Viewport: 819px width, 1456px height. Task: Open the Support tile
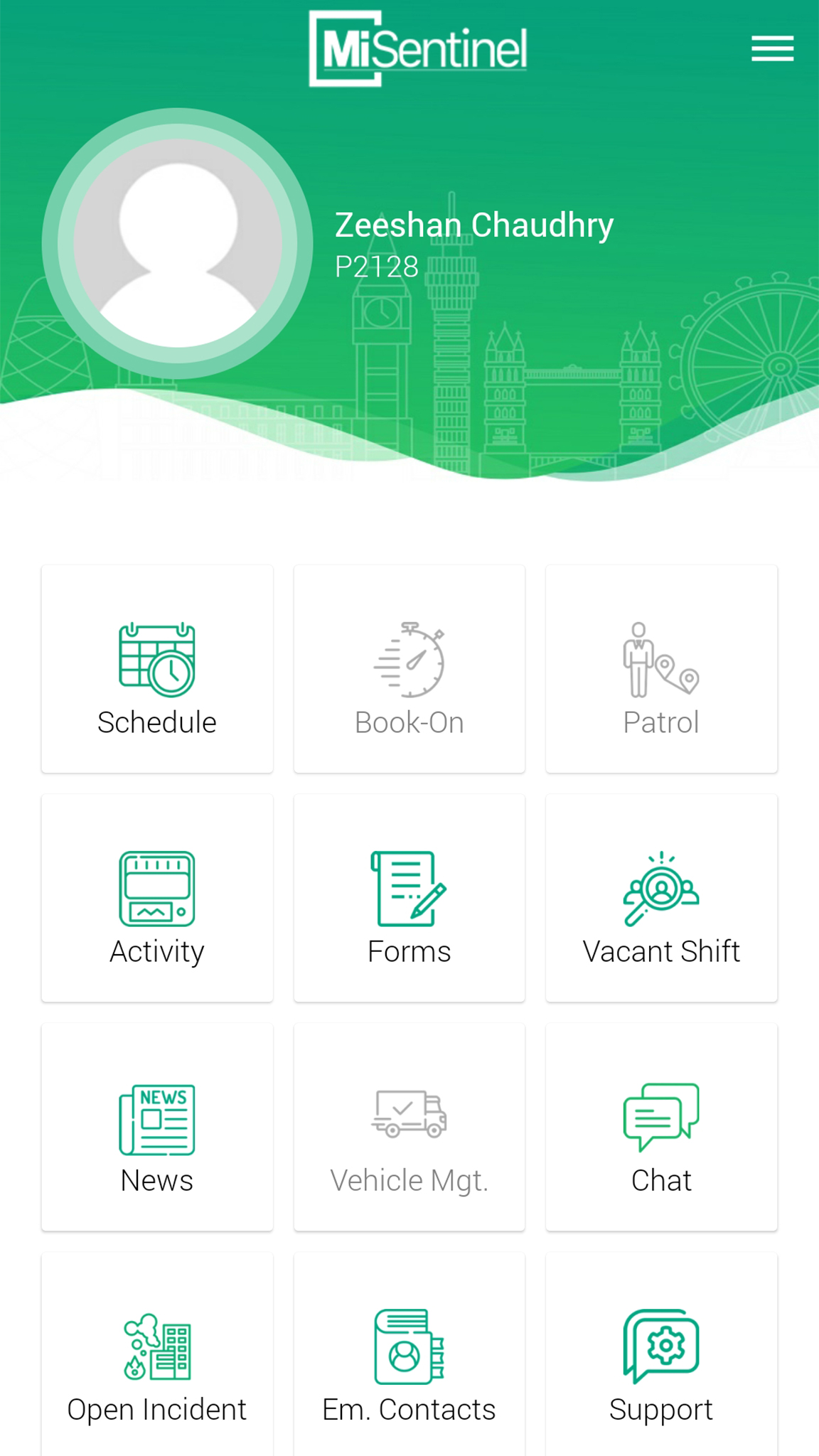(x=661, y=1354)
